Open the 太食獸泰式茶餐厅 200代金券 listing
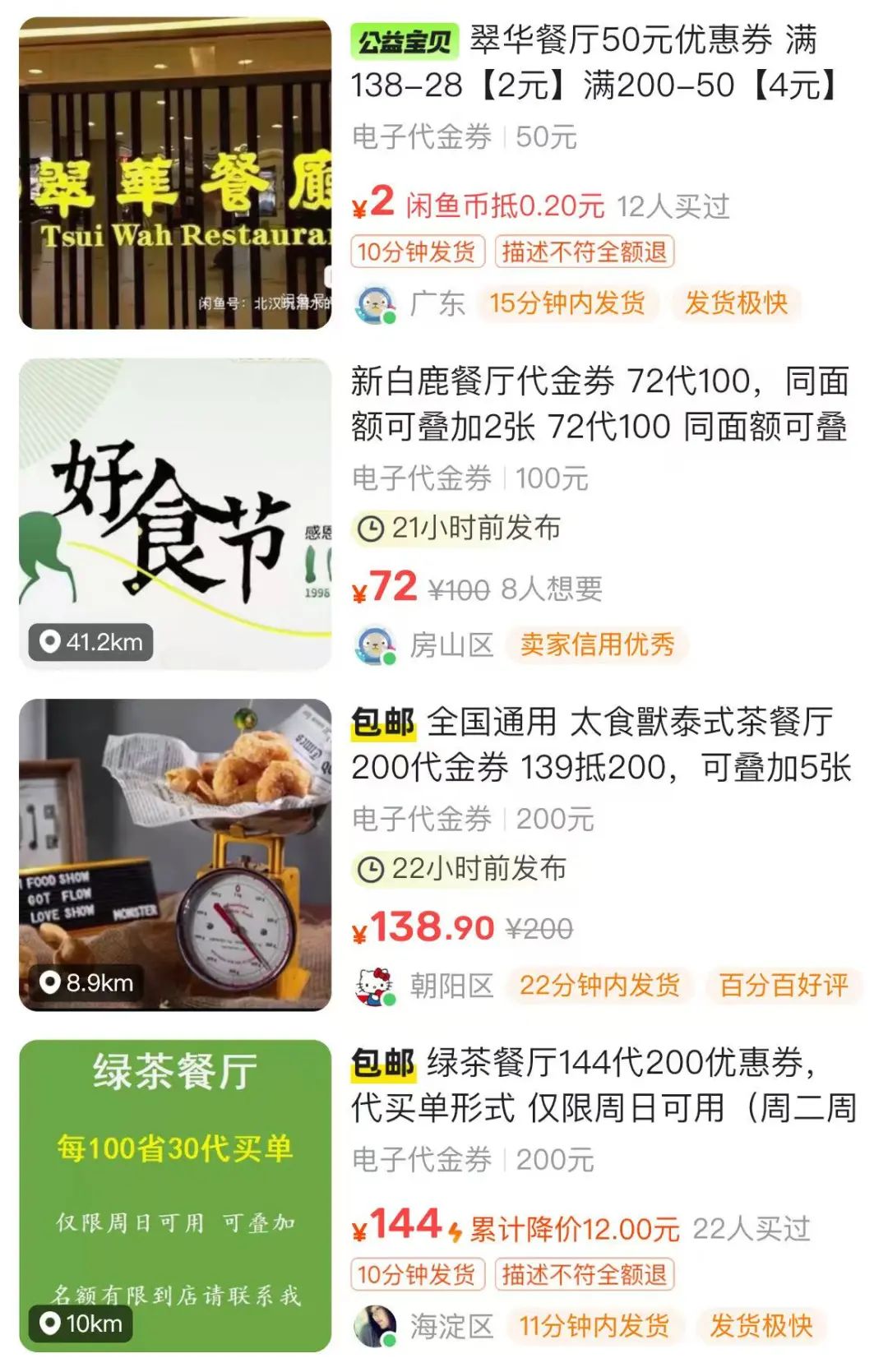This screenshot has height=1372, width=888. tap(600, 745)
